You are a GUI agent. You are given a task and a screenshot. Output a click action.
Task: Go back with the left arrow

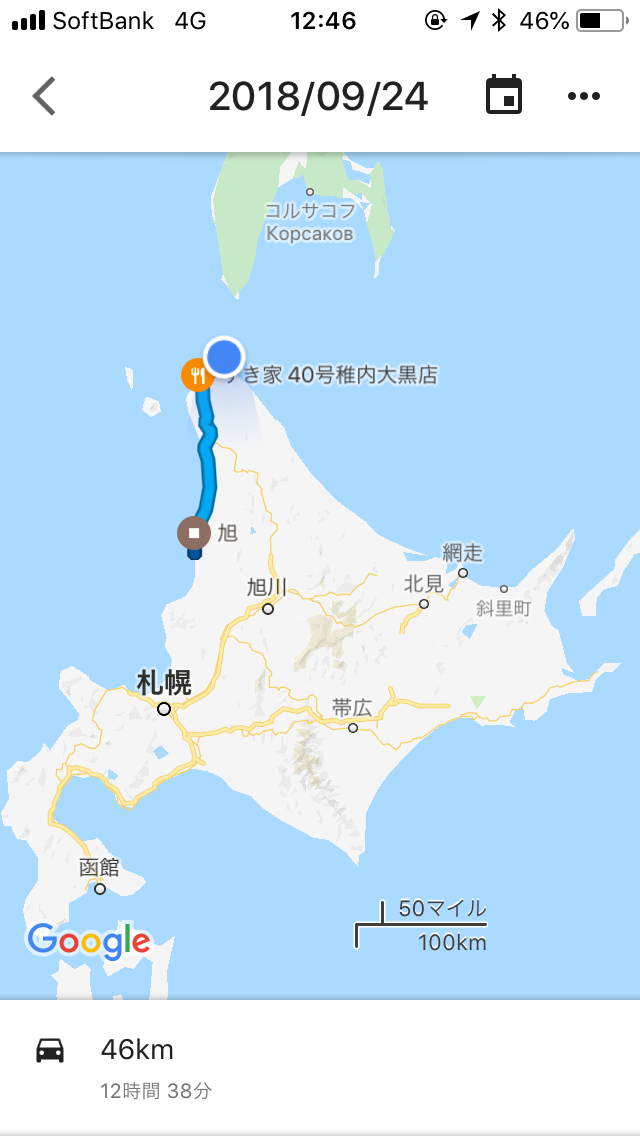(44, 96)
